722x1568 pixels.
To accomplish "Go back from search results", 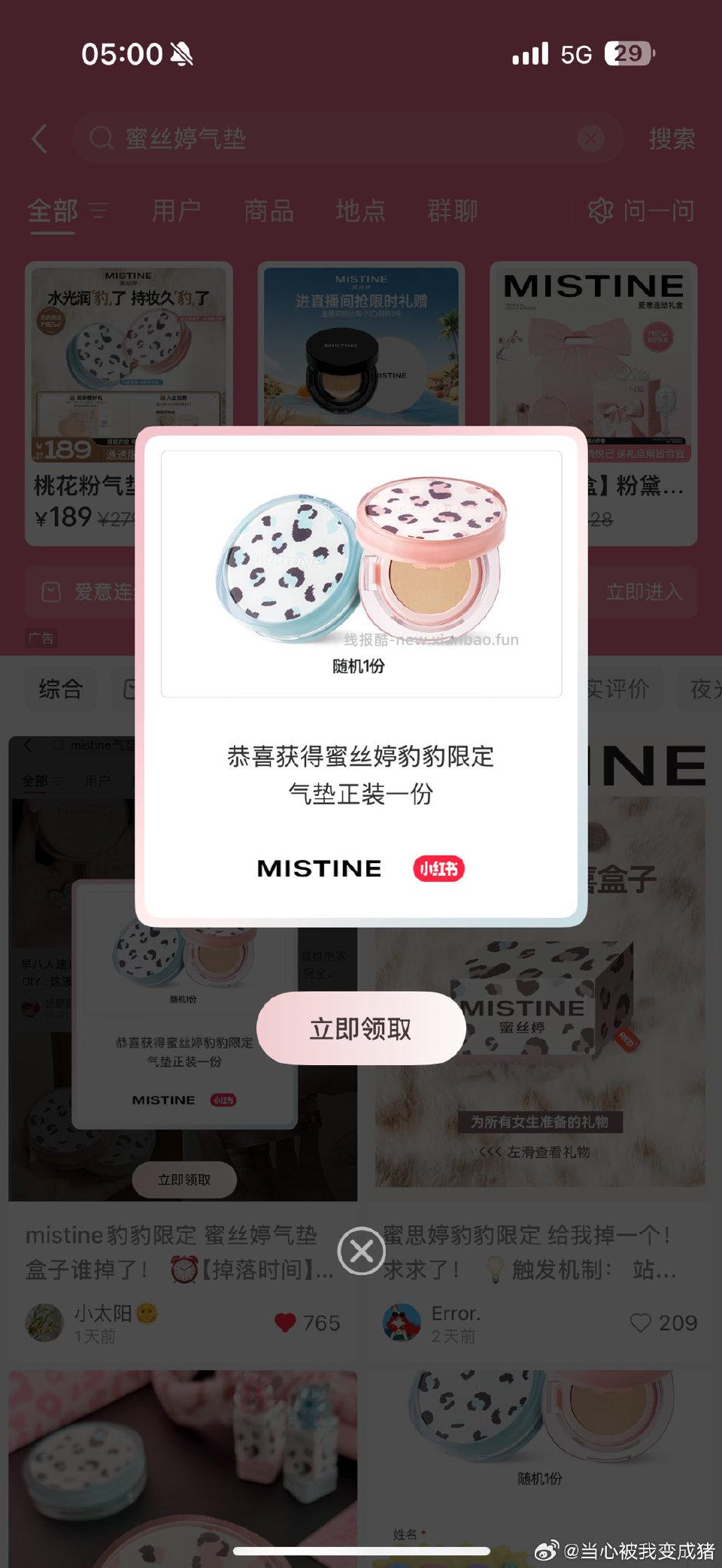I will [x=39, y=138].
